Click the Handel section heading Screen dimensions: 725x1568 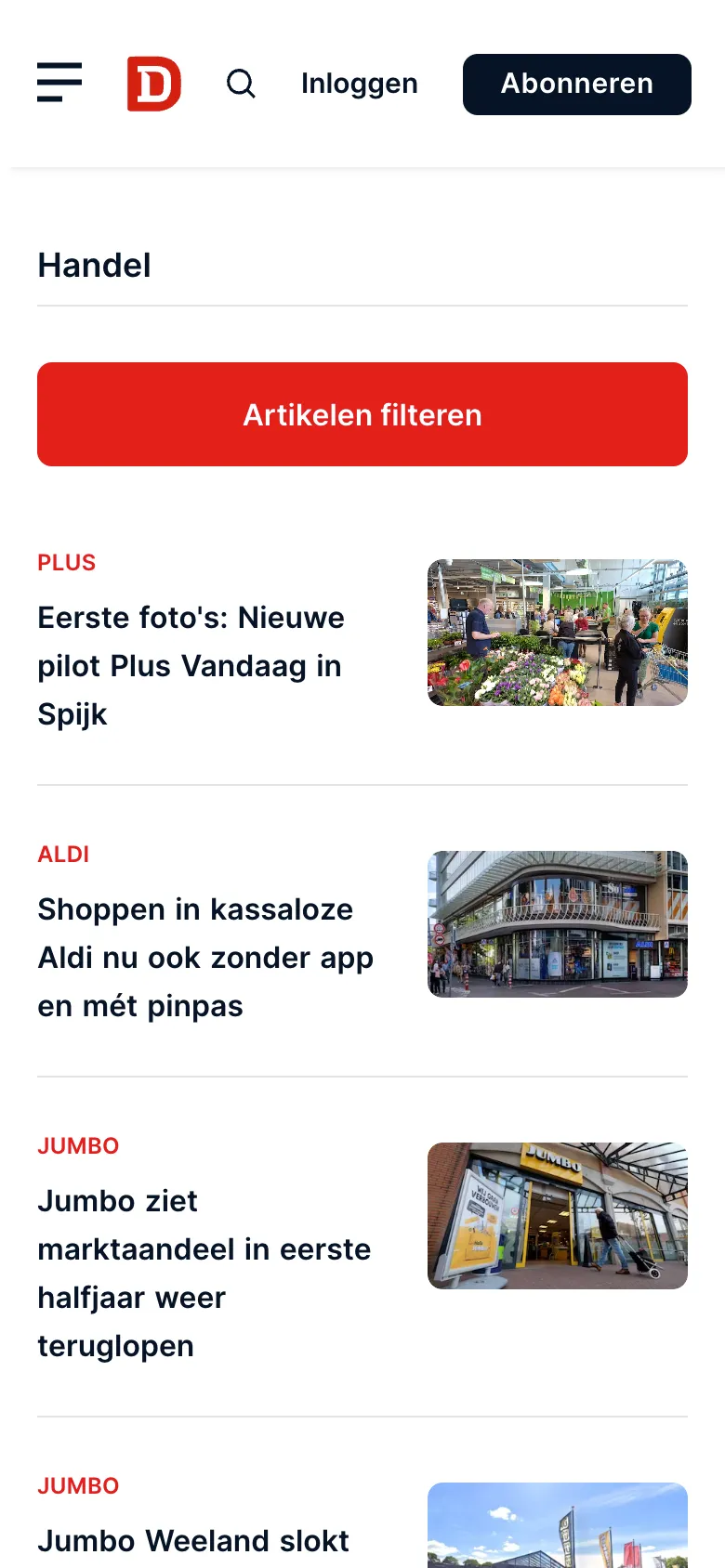point(94,265)
